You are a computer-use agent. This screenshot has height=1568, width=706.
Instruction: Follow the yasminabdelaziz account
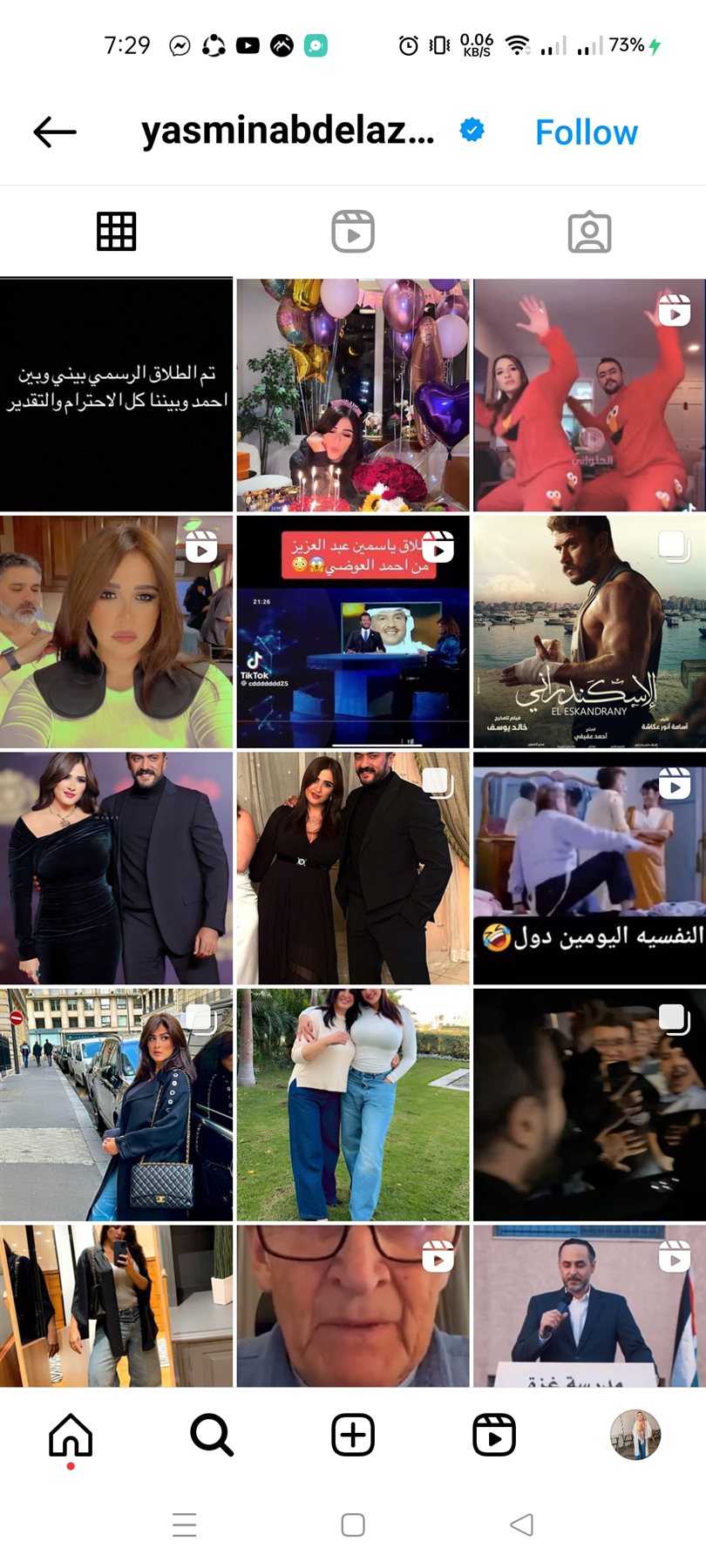[586, 132]
